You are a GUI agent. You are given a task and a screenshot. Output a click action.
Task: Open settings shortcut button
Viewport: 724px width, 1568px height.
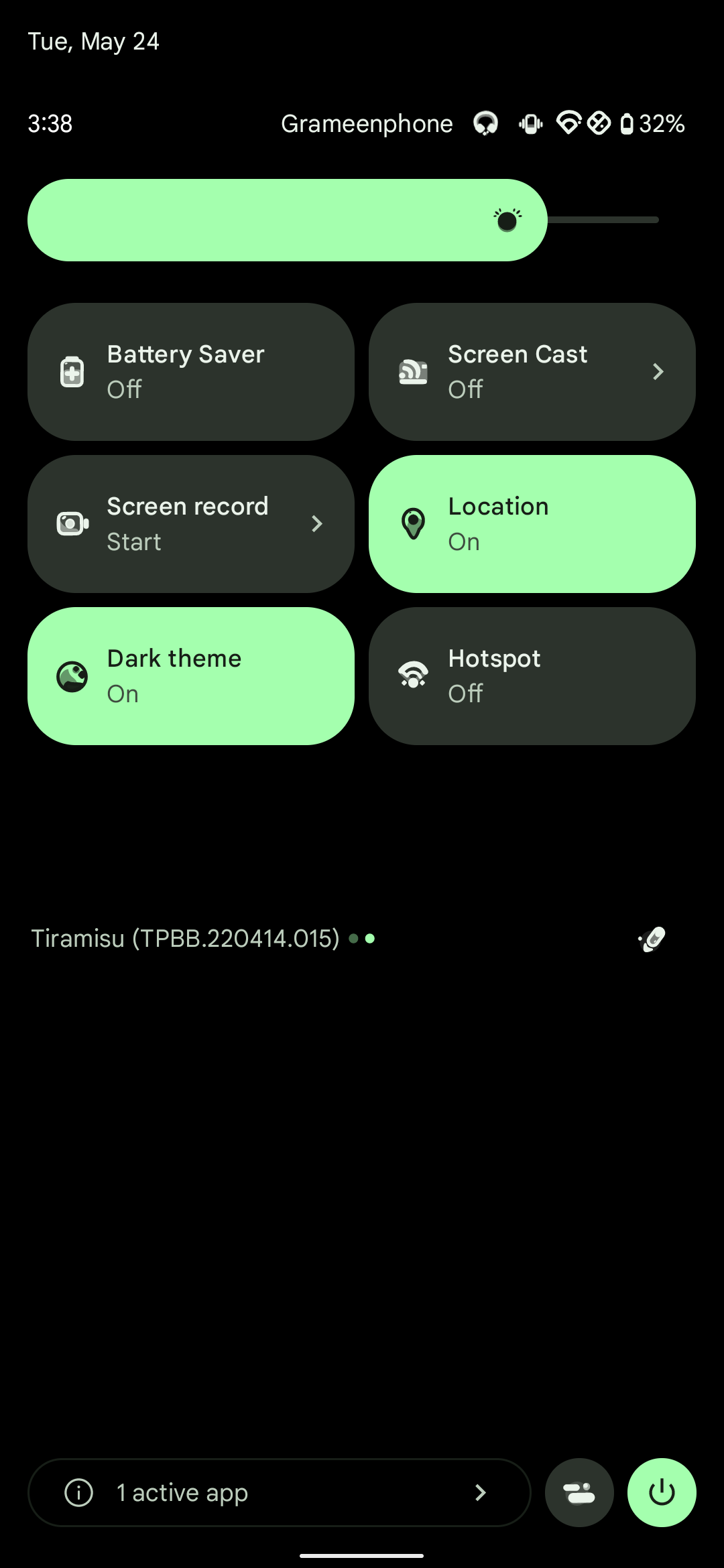(x=579, y=1493)
